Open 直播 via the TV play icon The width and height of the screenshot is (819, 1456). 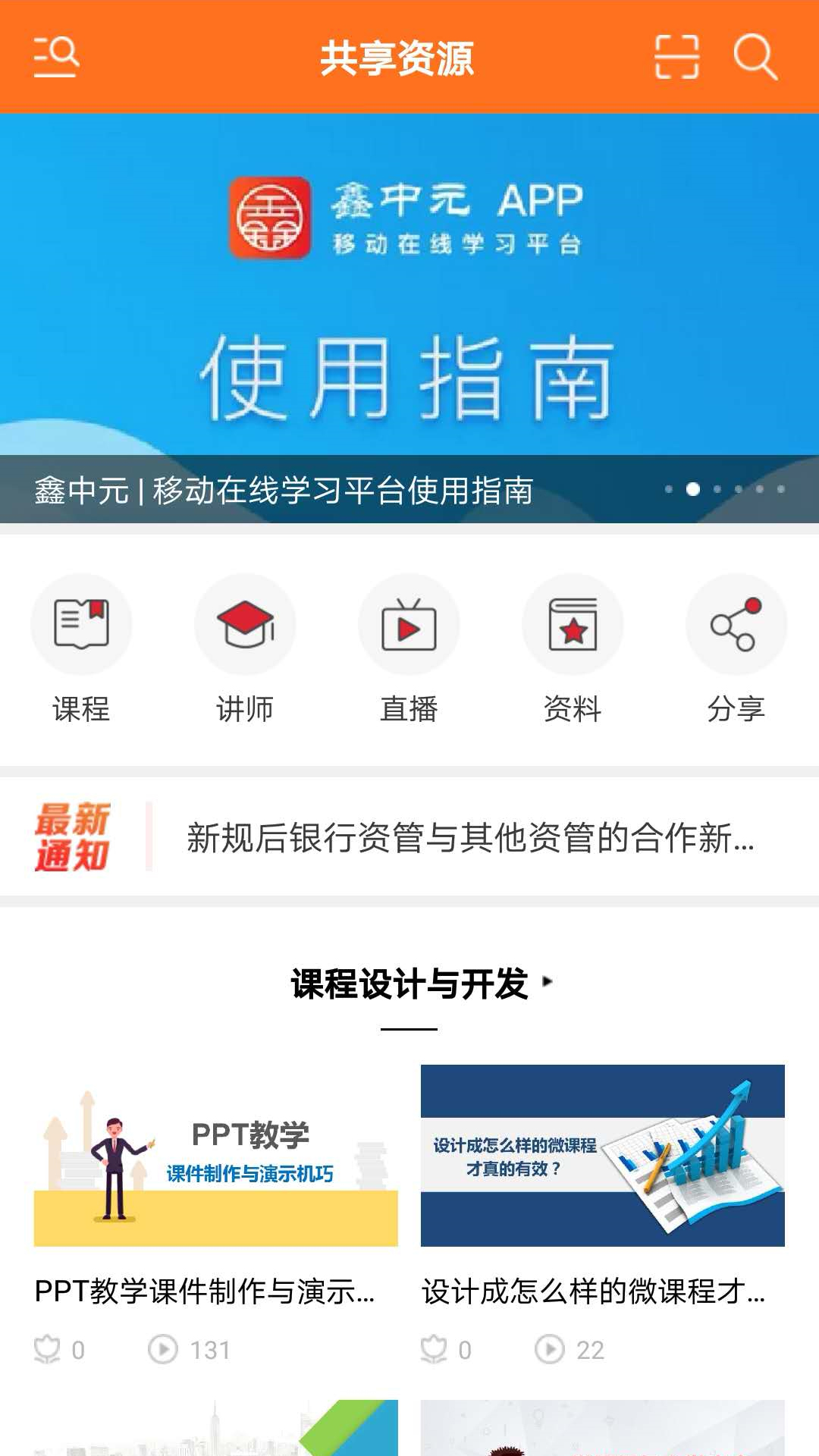409,624
